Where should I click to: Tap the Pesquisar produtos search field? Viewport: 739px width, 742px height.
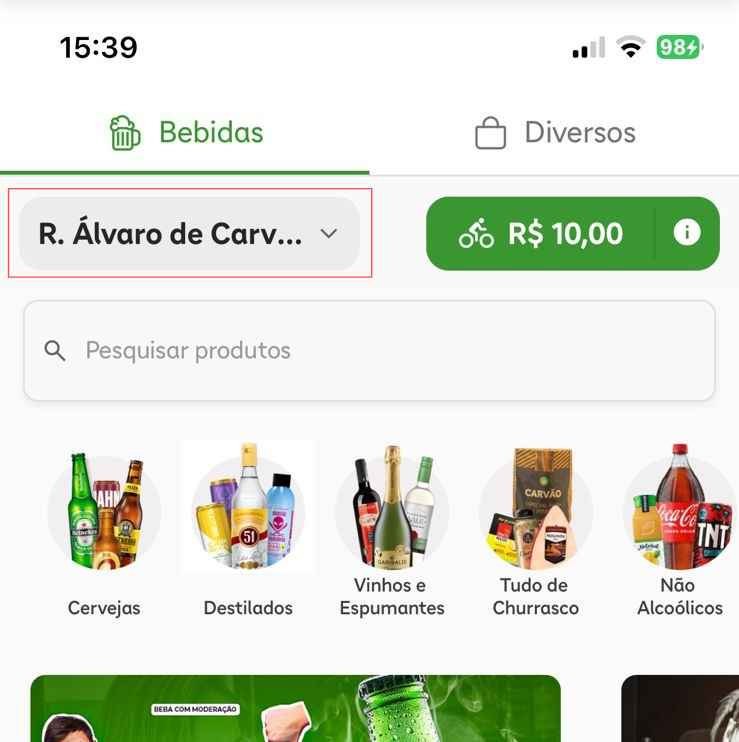369,351
